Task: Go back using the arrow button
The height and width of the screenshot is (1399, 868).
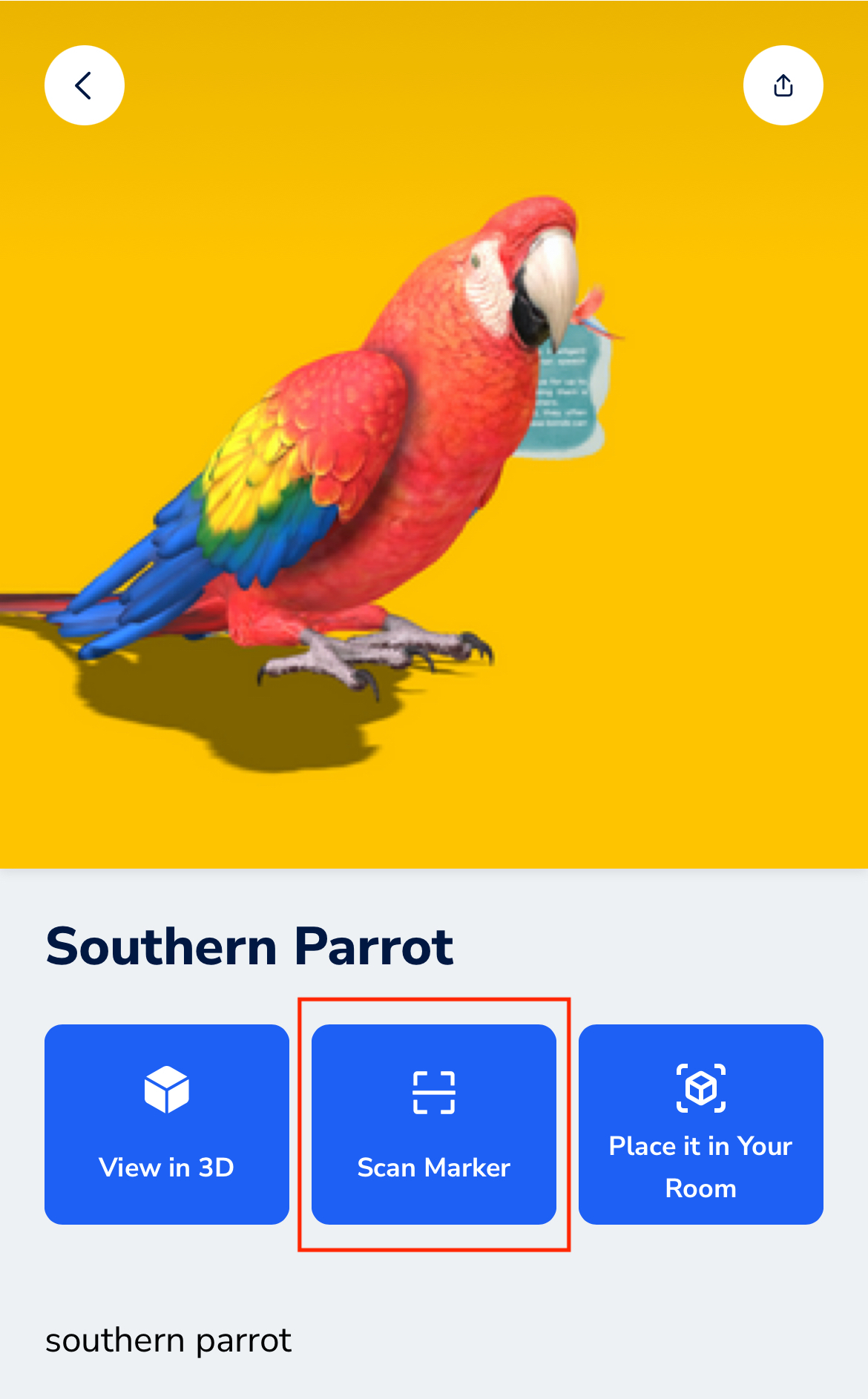Action: [x=85, y=85]
